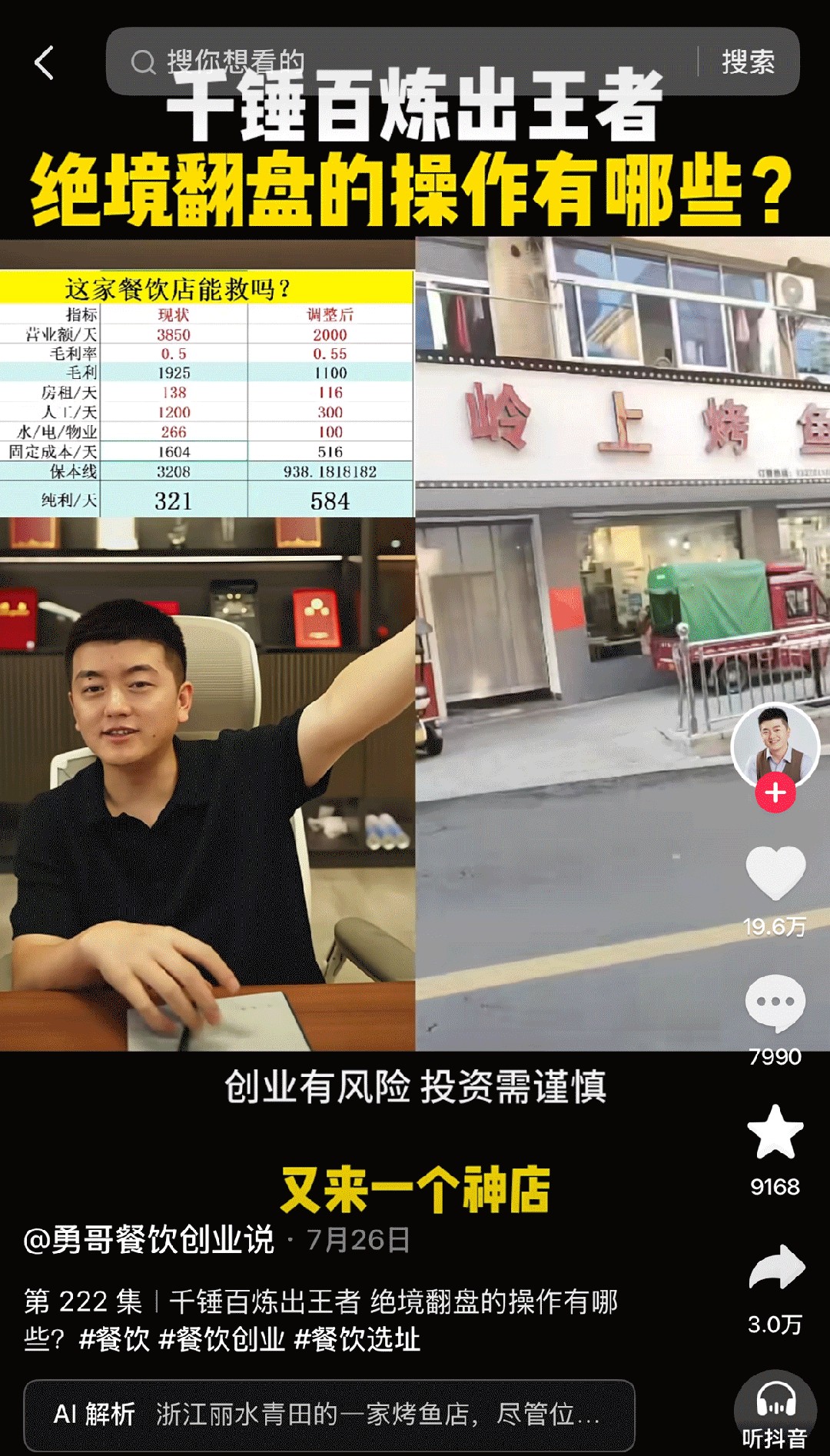830x1456 pixels.
Task: Open the #餐饮 hashtag
Action: click(x=115, y=1340)
